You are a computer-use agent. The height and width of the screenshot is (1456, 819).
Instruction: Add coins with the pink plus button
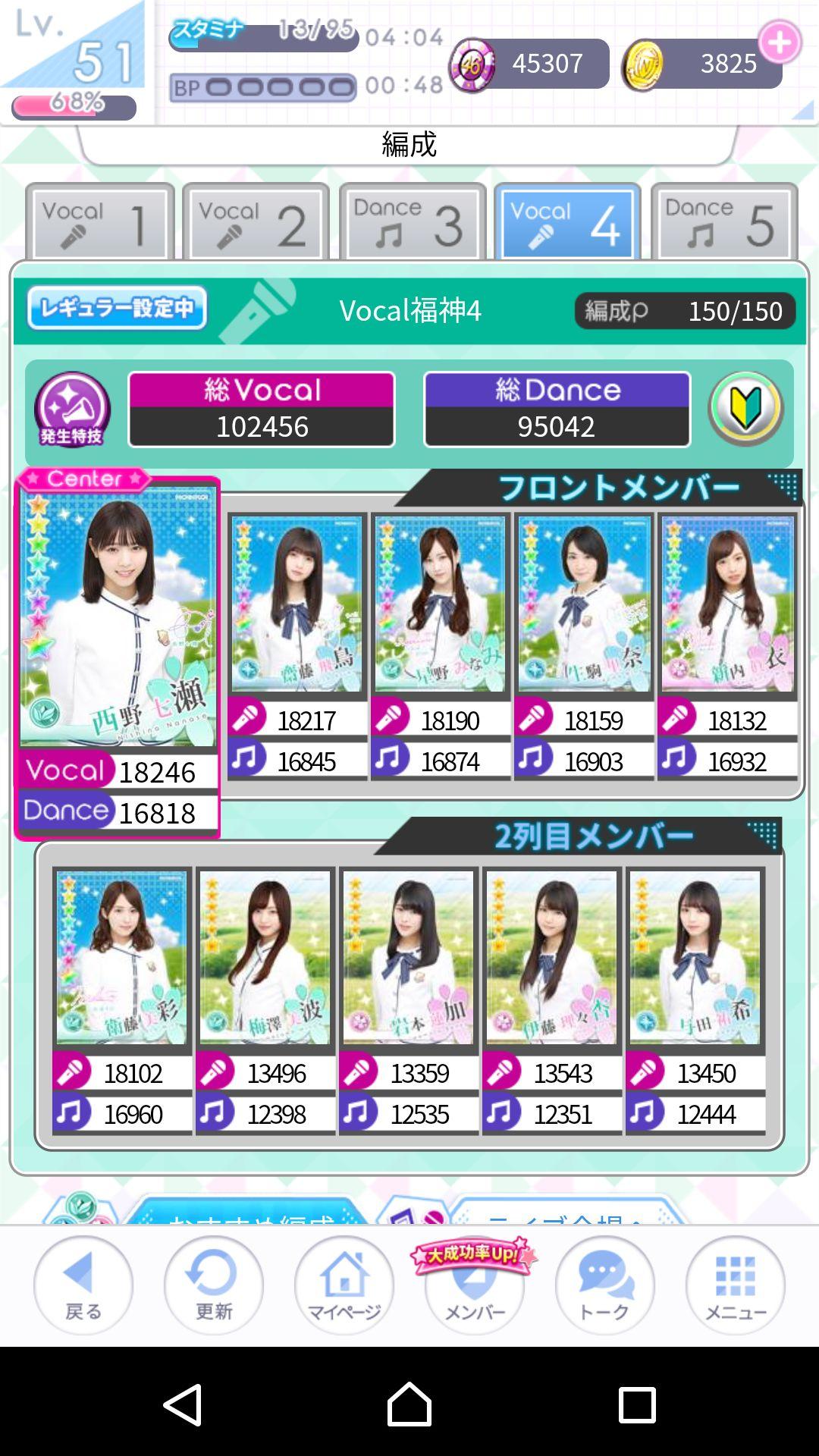[x=780, y=42]
